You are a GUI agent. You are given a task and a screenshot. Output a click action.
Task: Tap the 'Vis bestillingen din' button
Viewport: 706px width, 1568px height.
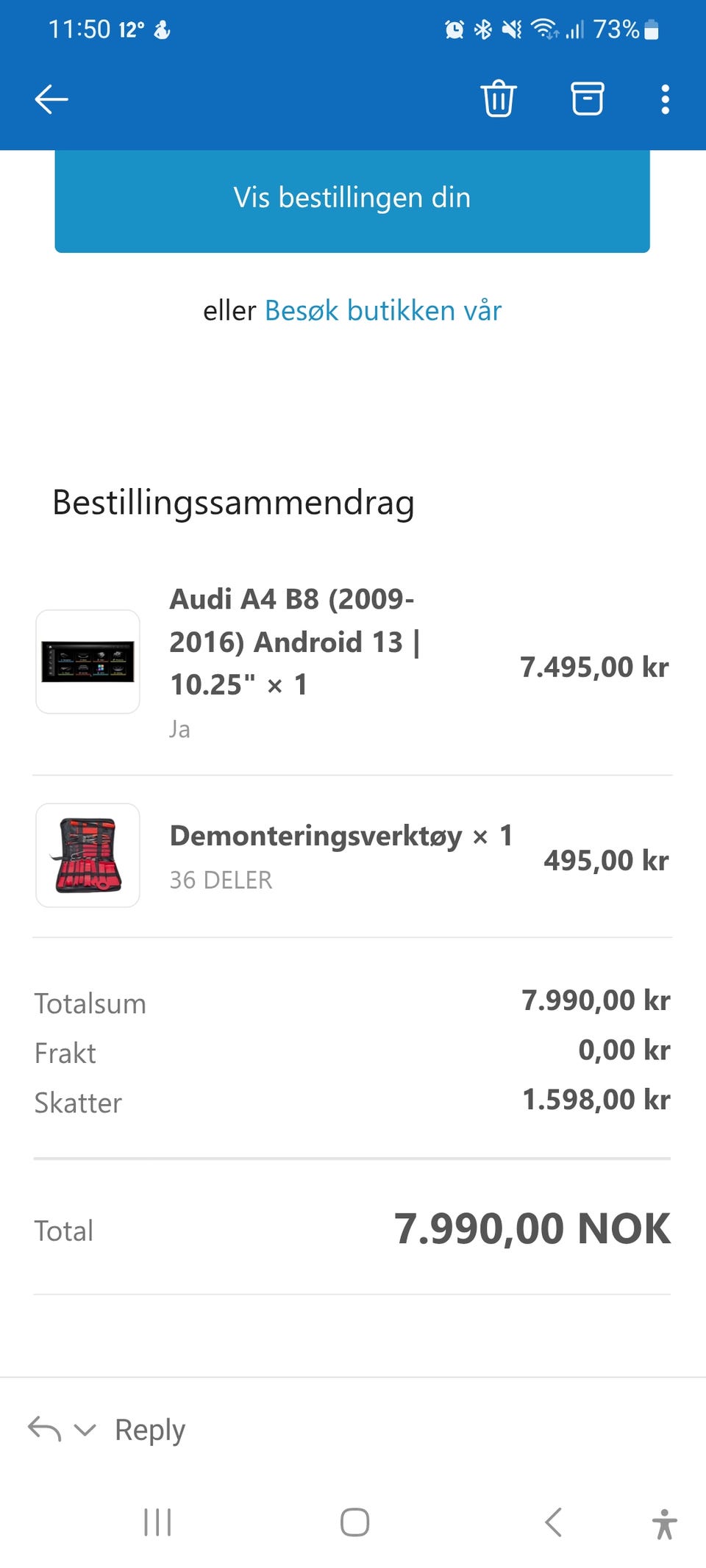352,198
